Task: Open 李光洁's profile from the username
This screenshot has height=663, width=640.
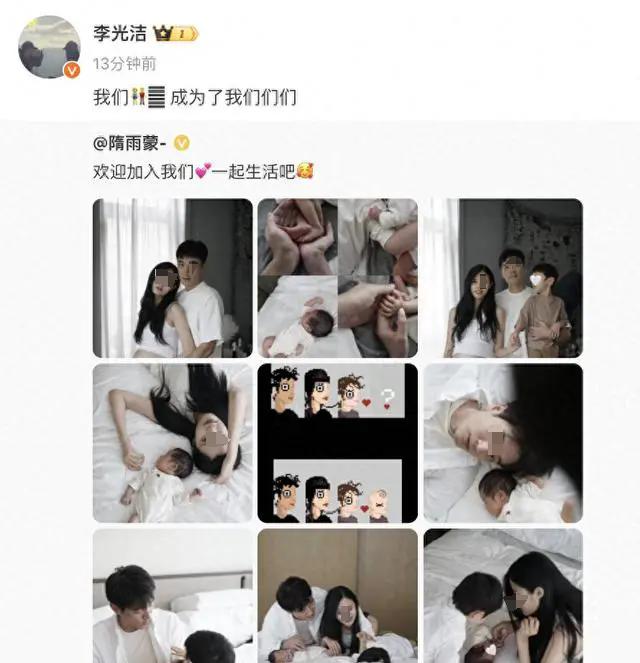Action: pyautogui.click(x=120, y=33)
